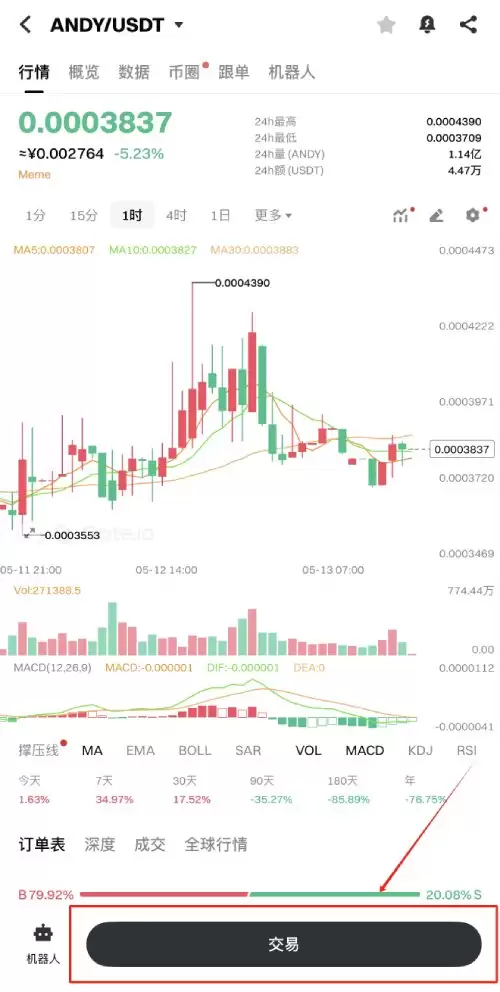Tap the 交易 trade button
The height and width of the screenshot is (992, 500).
coord(284,945)
